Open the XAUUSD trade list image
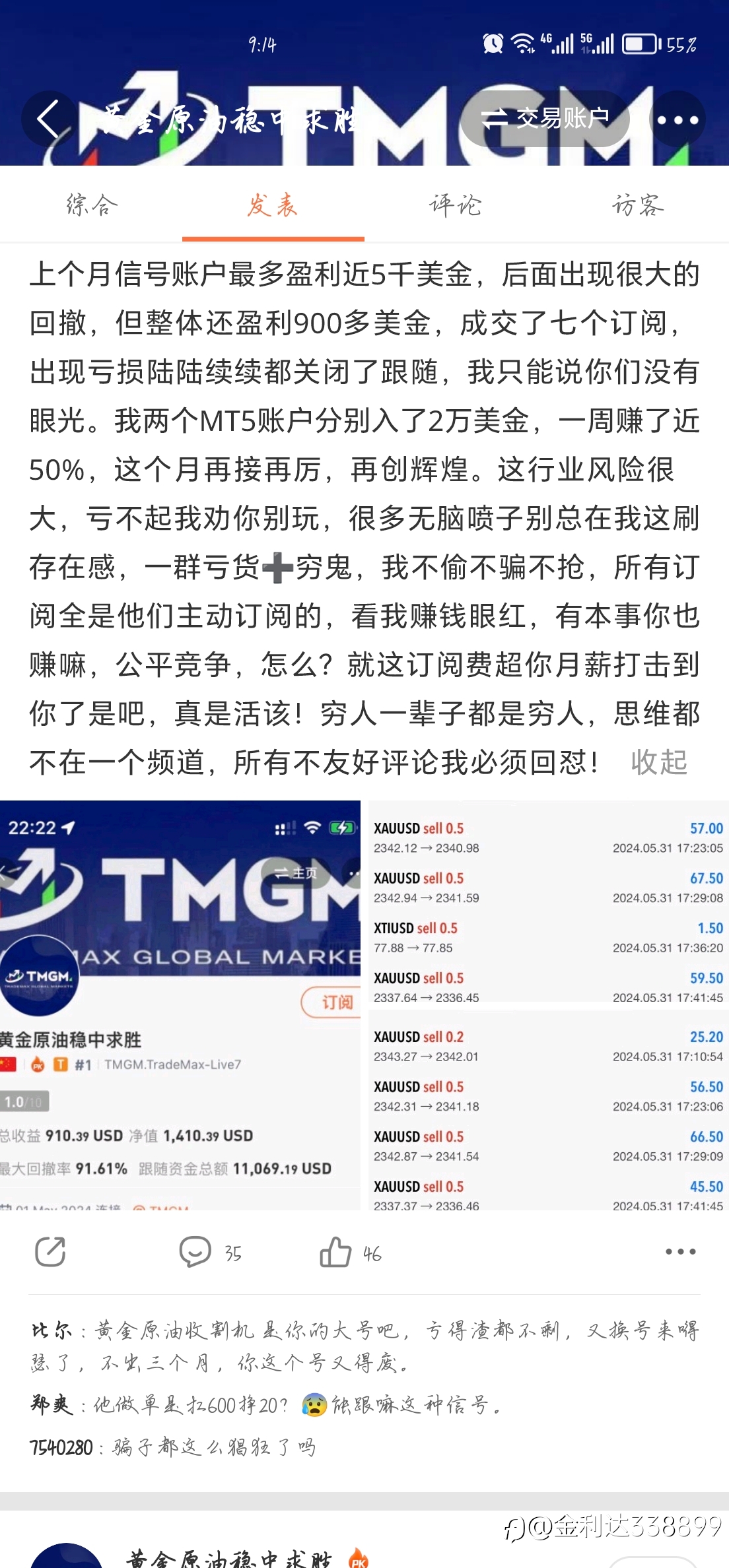729x1568 pixels. [x=549, y=1005]
